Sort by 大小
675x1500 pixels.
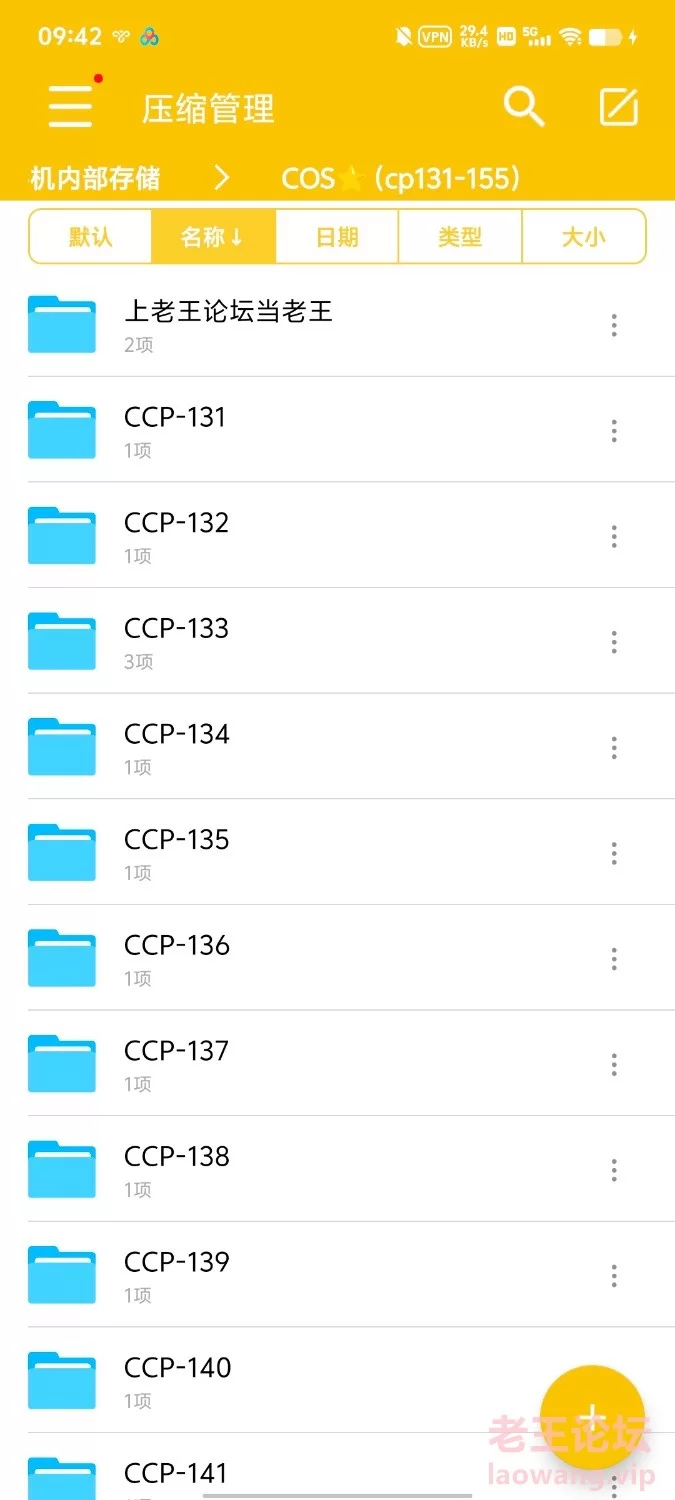tap(584, 237)
